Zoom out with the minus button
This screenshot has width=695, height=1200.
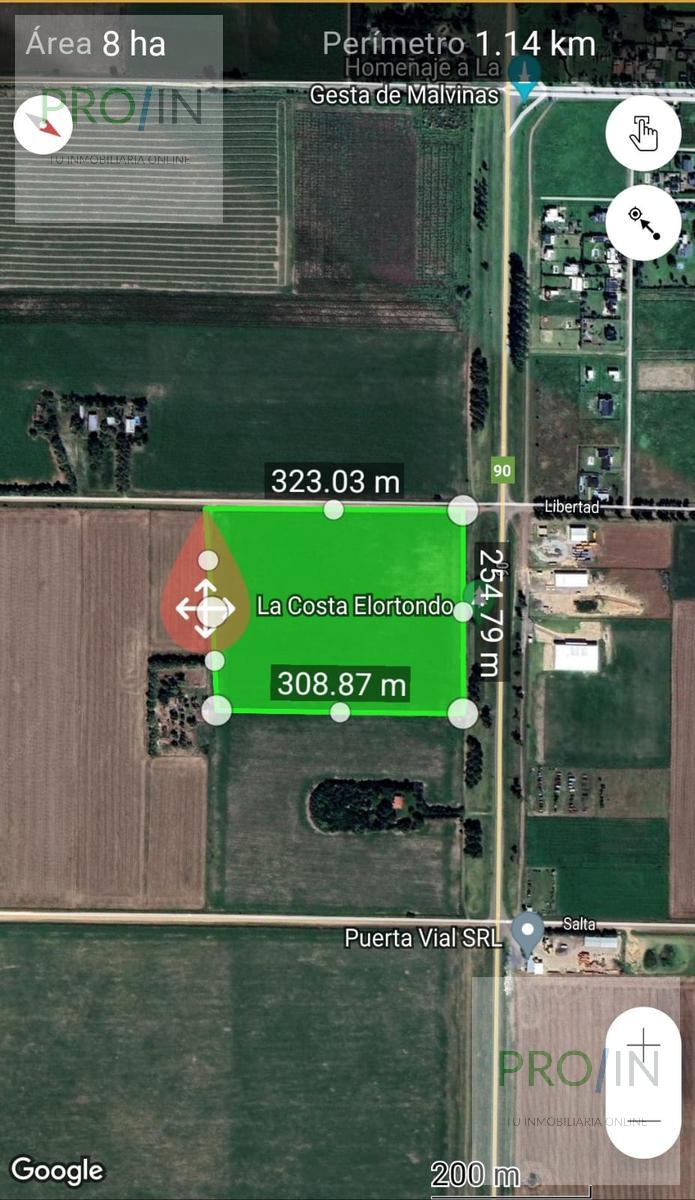click(x=643, y=1121)
